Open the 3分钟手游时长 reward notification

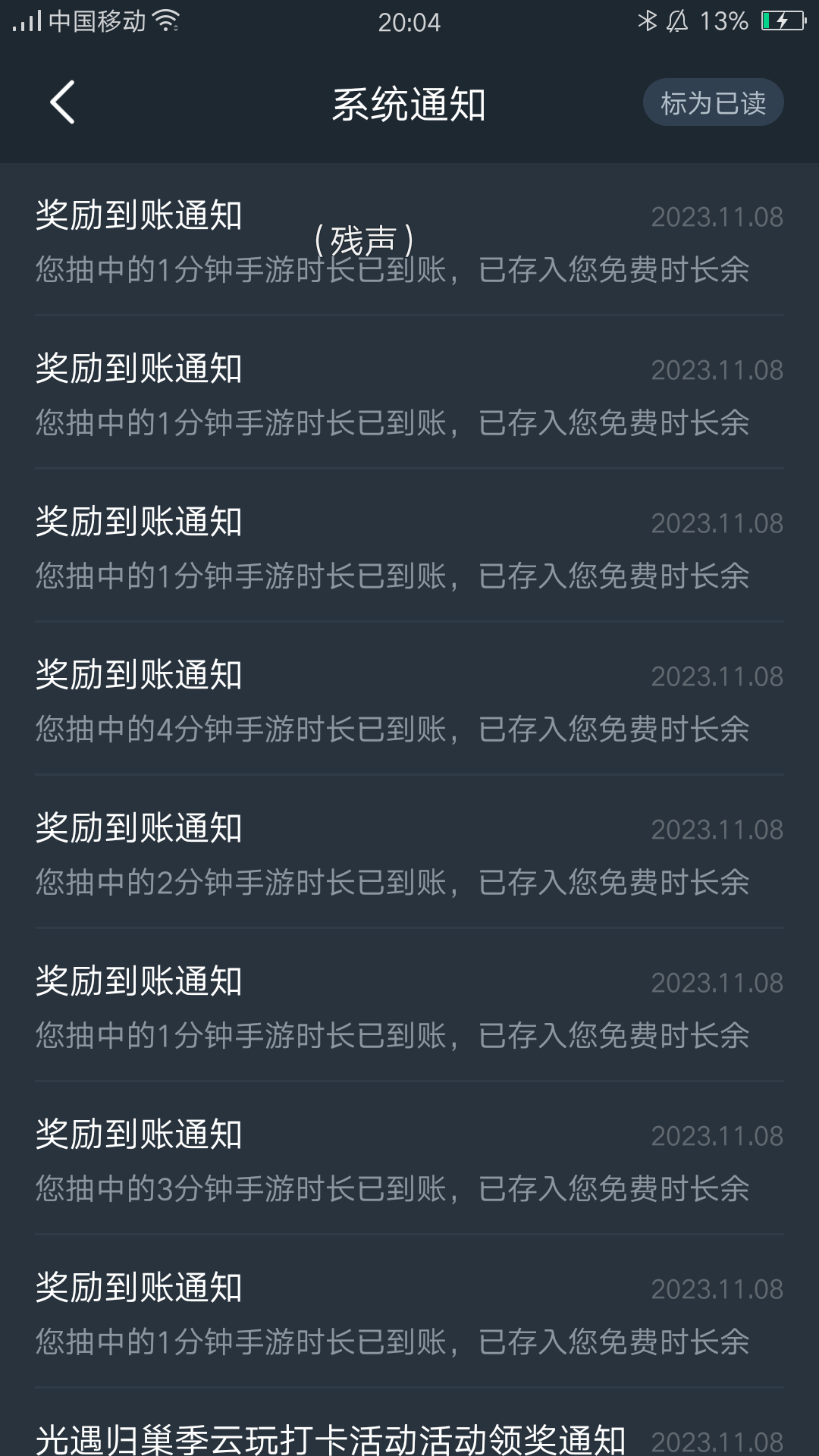coord(409,1159)
